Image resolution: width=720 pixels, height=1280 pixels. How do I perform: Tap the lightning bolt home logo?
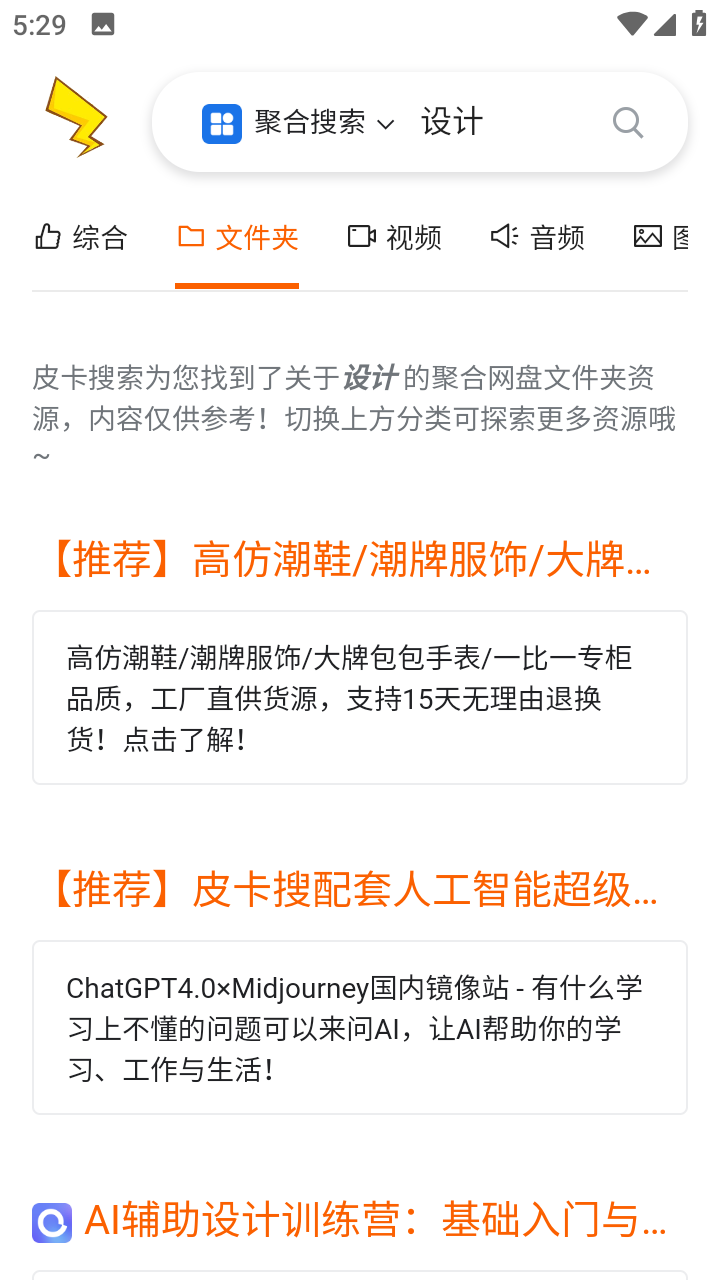[76, 117]
